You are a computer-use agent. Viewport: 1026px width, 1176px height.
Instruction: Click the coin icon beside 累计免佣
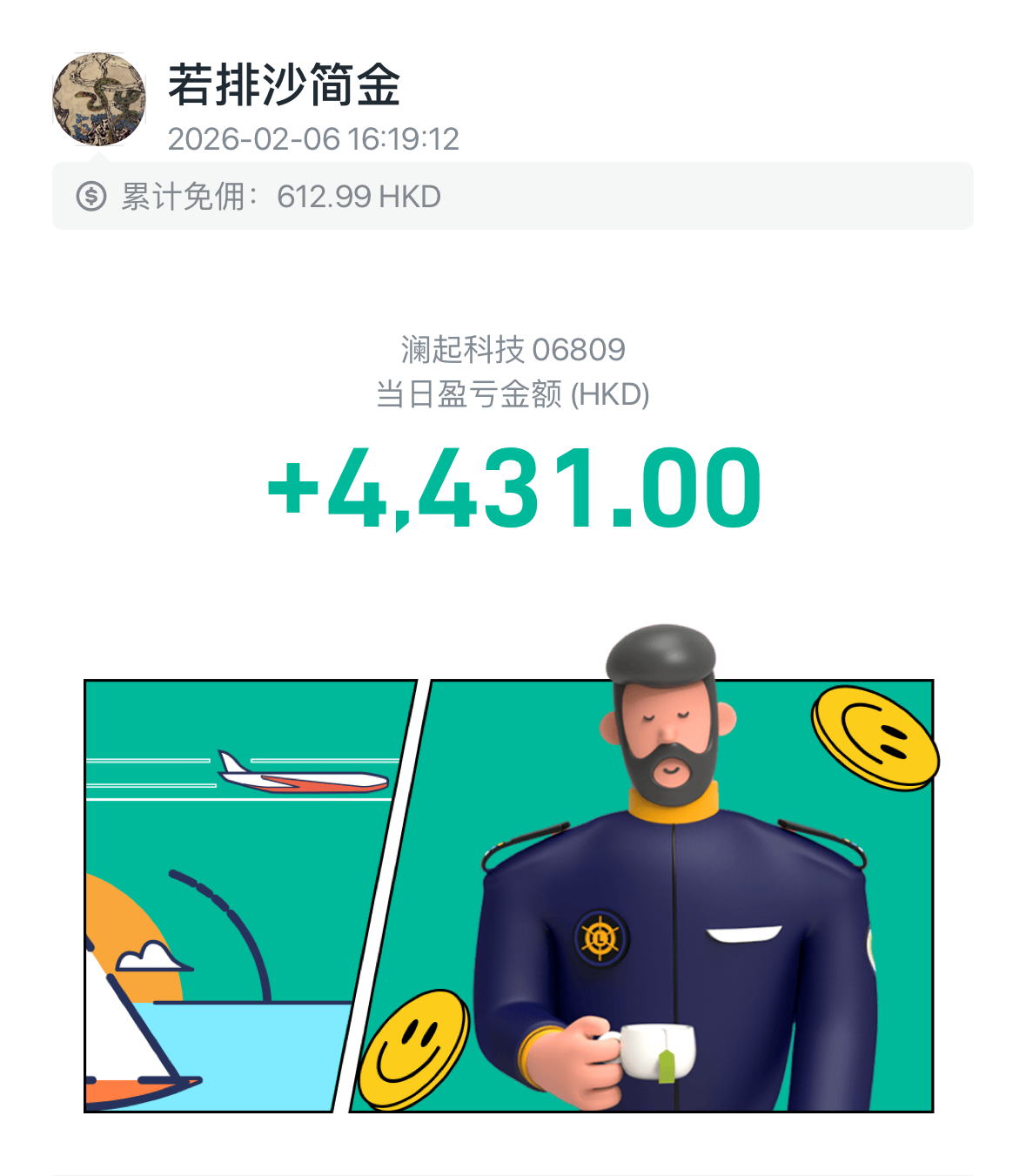click(93, 197)
